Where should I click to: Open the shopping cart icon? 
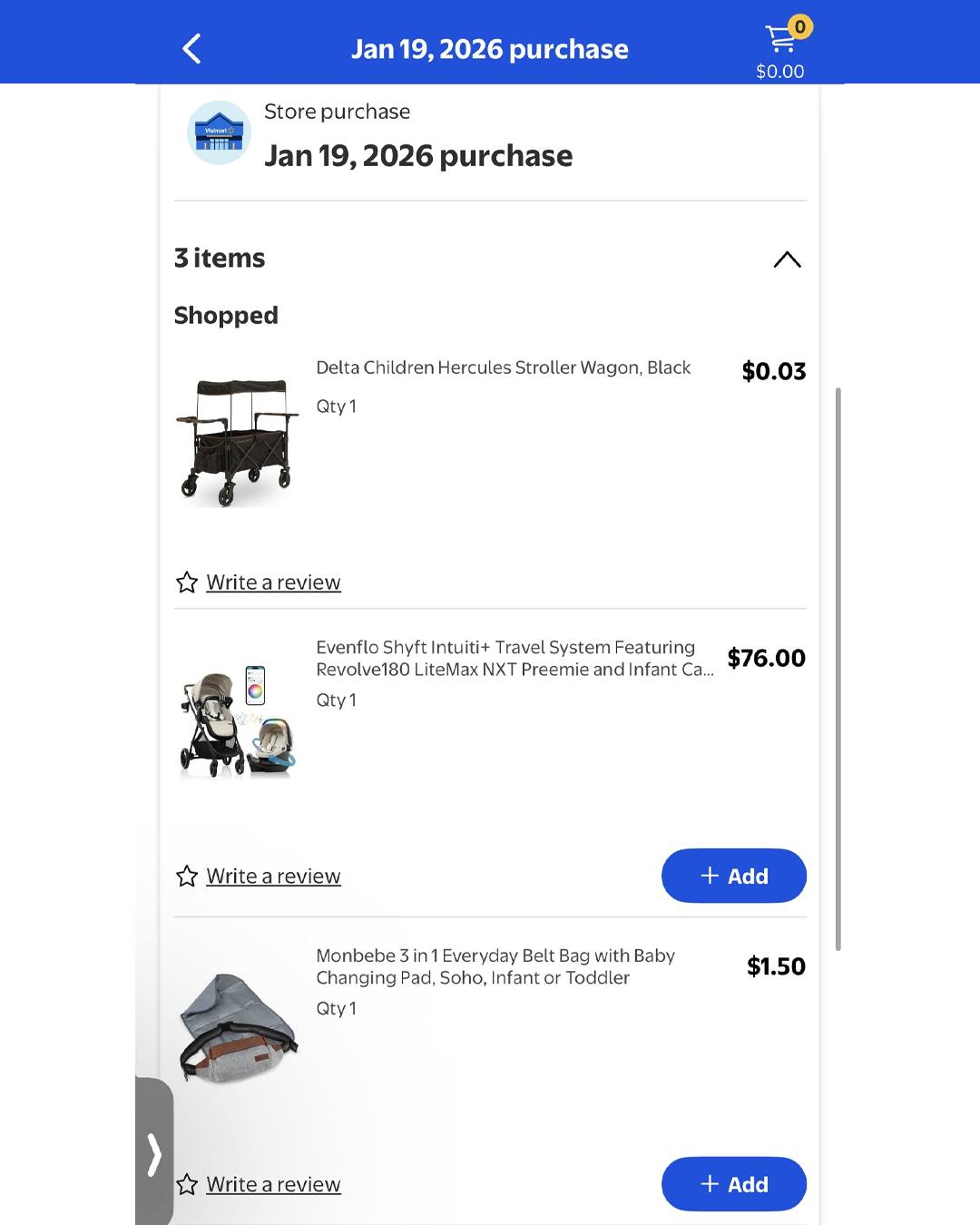coord(780,38)
